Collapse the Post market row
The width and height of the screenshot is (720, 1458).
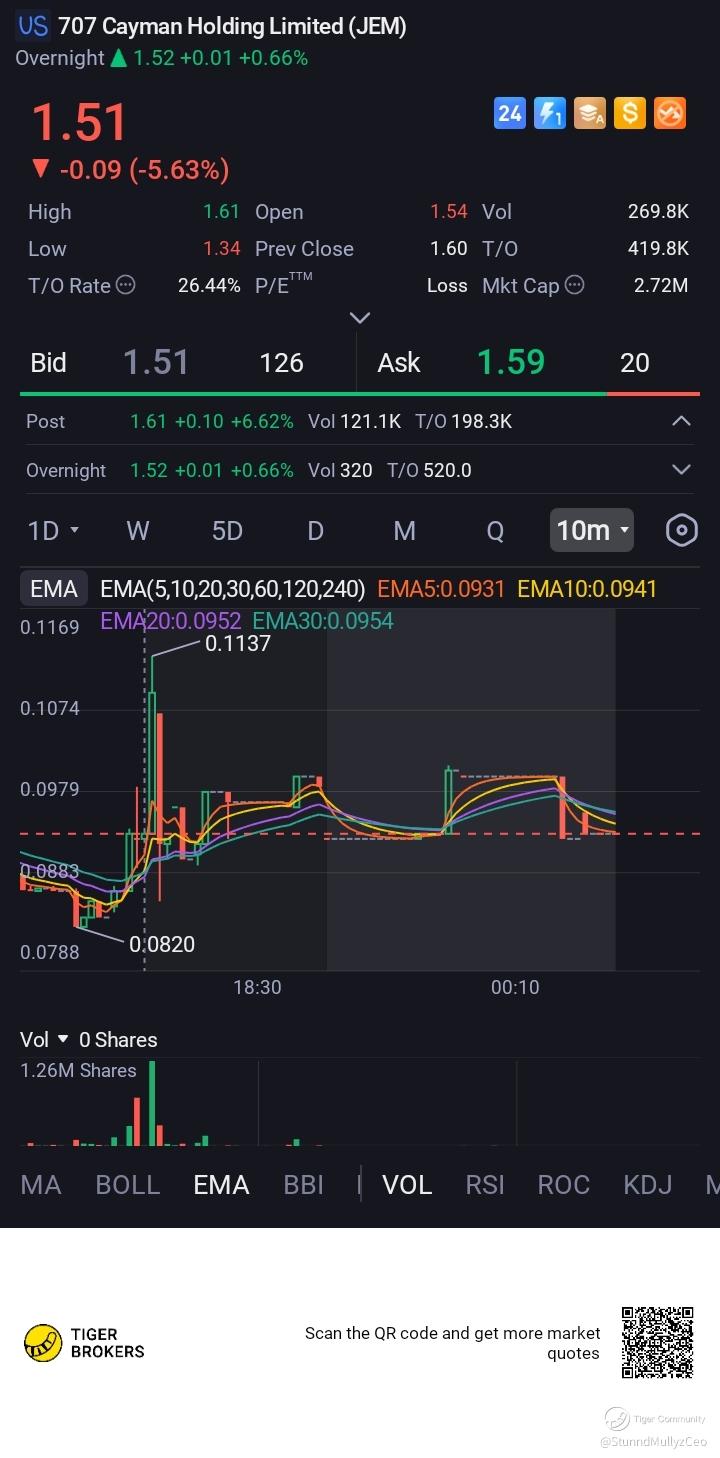point(681,421)
